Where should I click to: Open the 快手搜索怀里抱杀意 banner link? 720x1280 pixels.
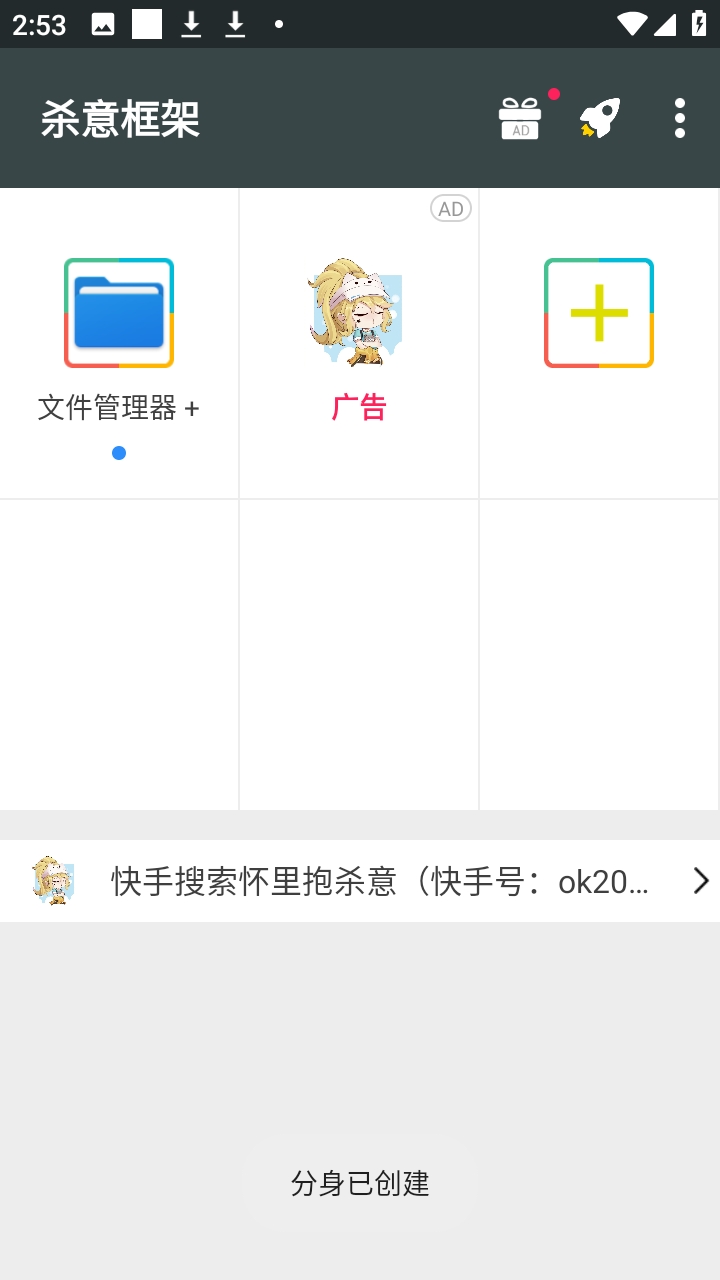click(x=380, y=881)
